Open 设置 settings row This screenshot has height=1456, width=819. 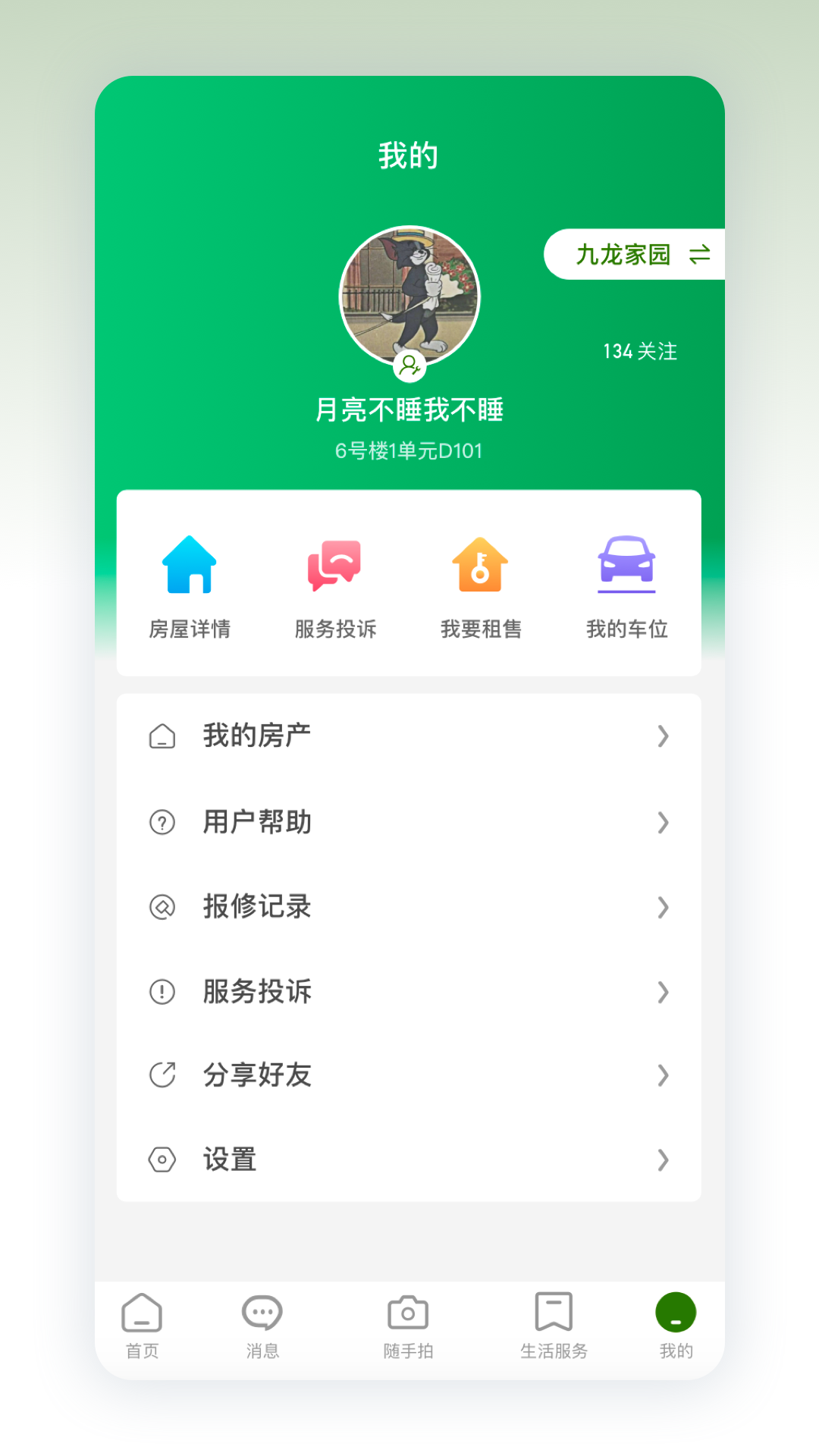click(409, 1159)
